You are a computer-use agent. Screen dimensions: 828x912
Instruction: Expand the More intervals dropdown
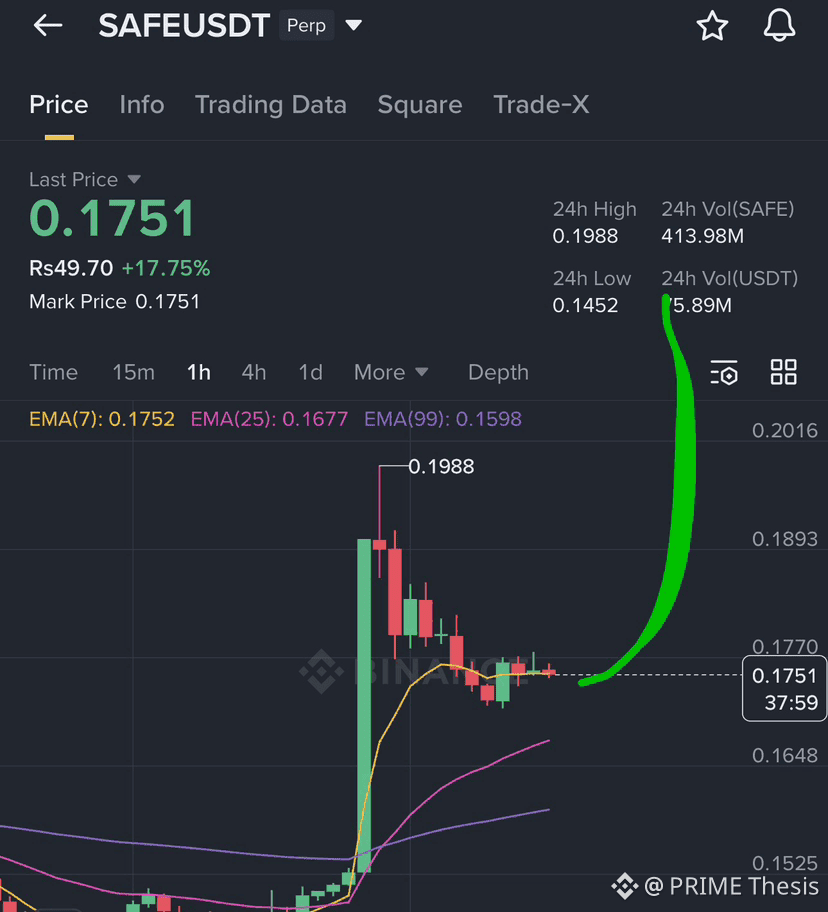coord(391,373)
